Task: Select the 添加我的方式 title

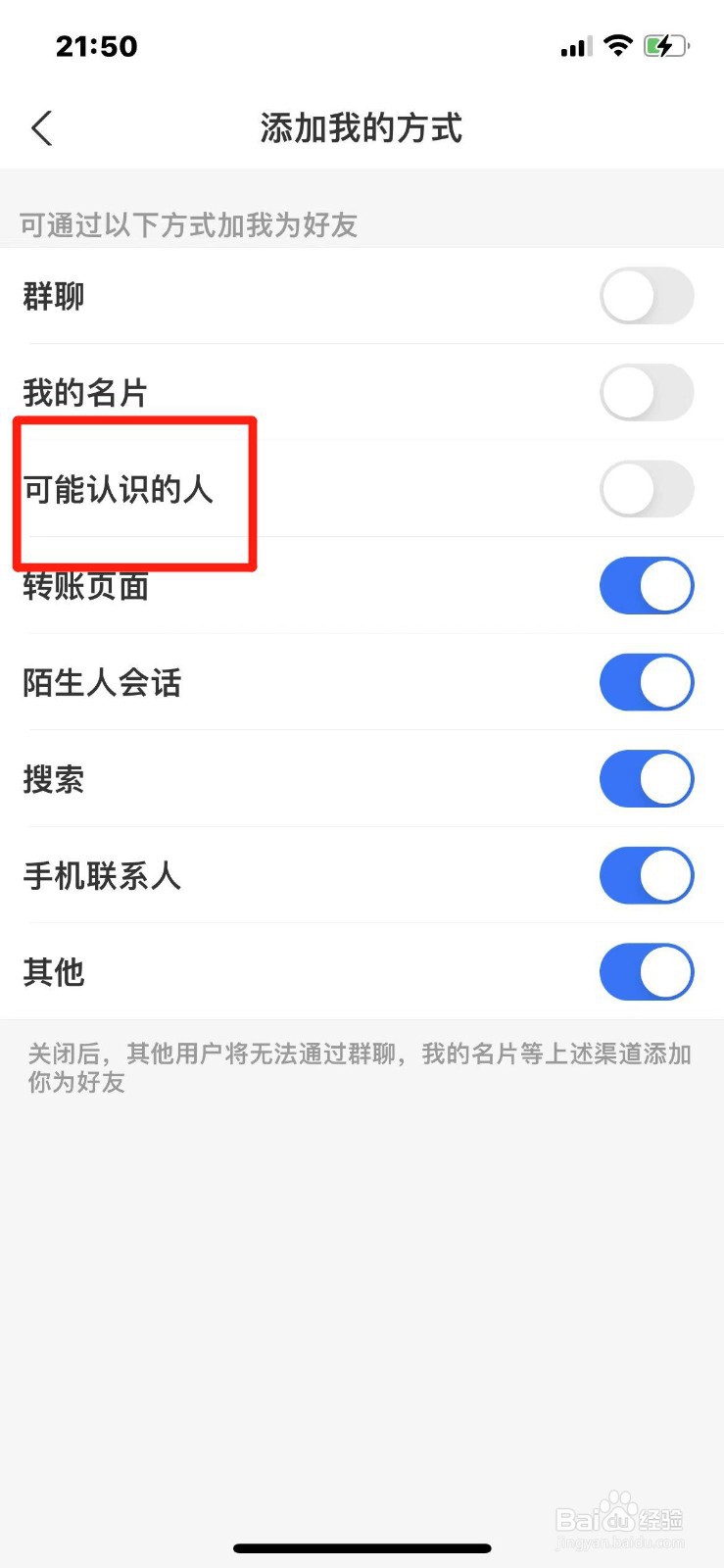Action: [x=362, y=127]
